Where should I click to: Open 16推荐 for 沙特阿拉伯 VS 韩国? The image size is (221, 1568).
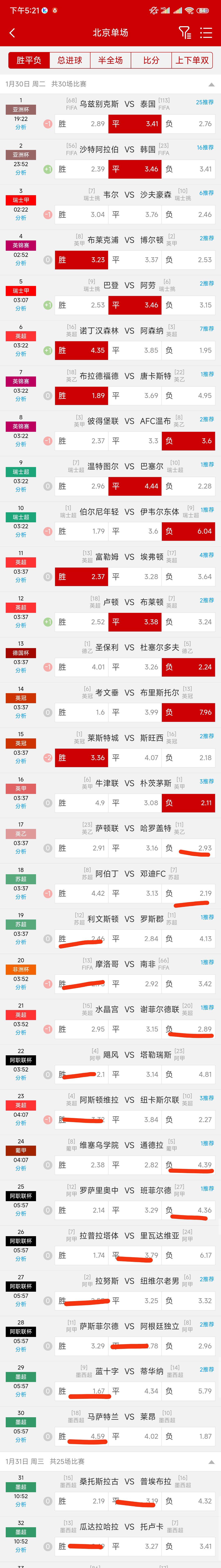click(x=205, y=147)
